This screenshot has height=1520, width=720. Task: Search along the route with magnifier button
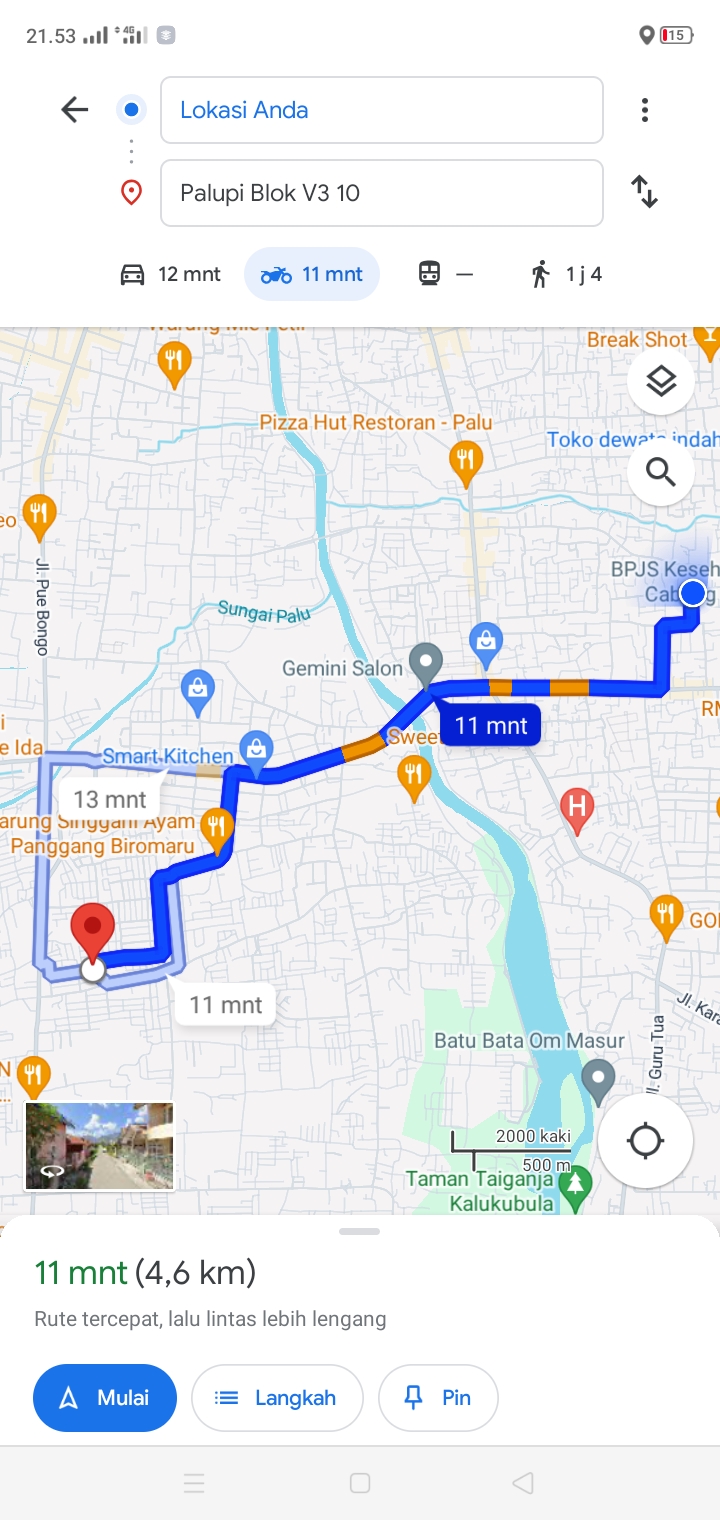(x=661, y=471)
